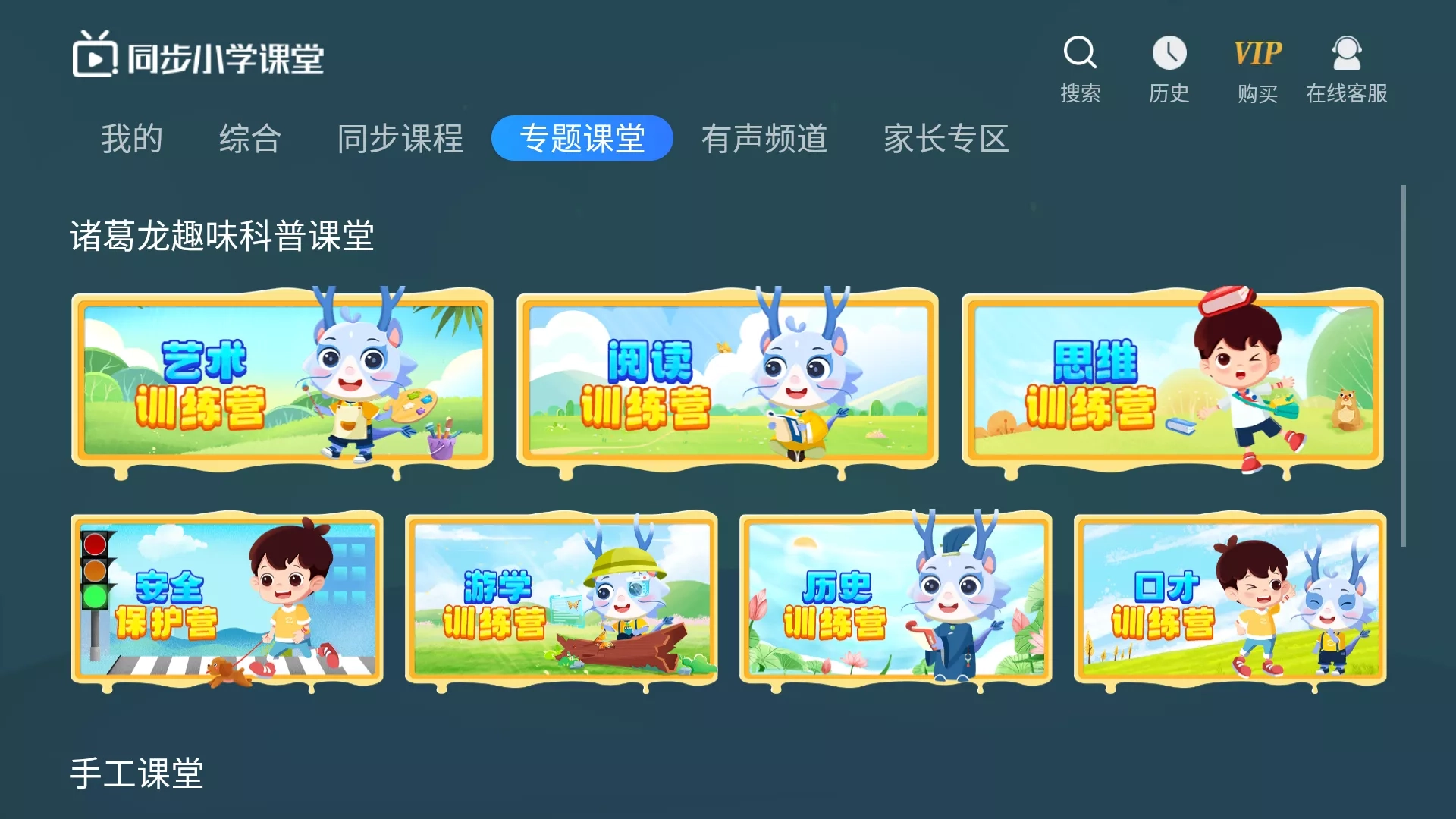1456x819 pixels.
Task: Open the 搜索 search icon
Action: 1080,68
